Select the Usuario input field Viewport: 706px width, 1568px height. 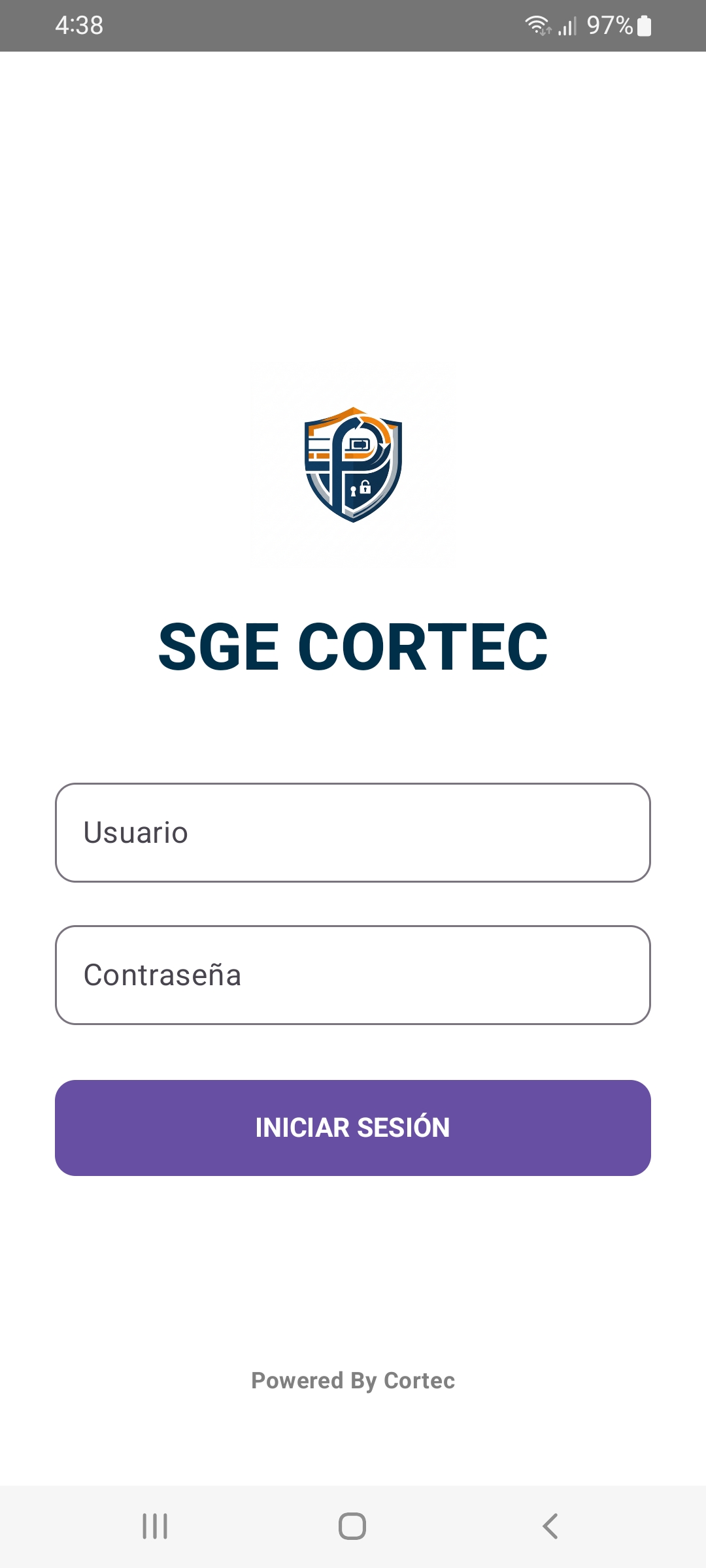coord(353,832)
